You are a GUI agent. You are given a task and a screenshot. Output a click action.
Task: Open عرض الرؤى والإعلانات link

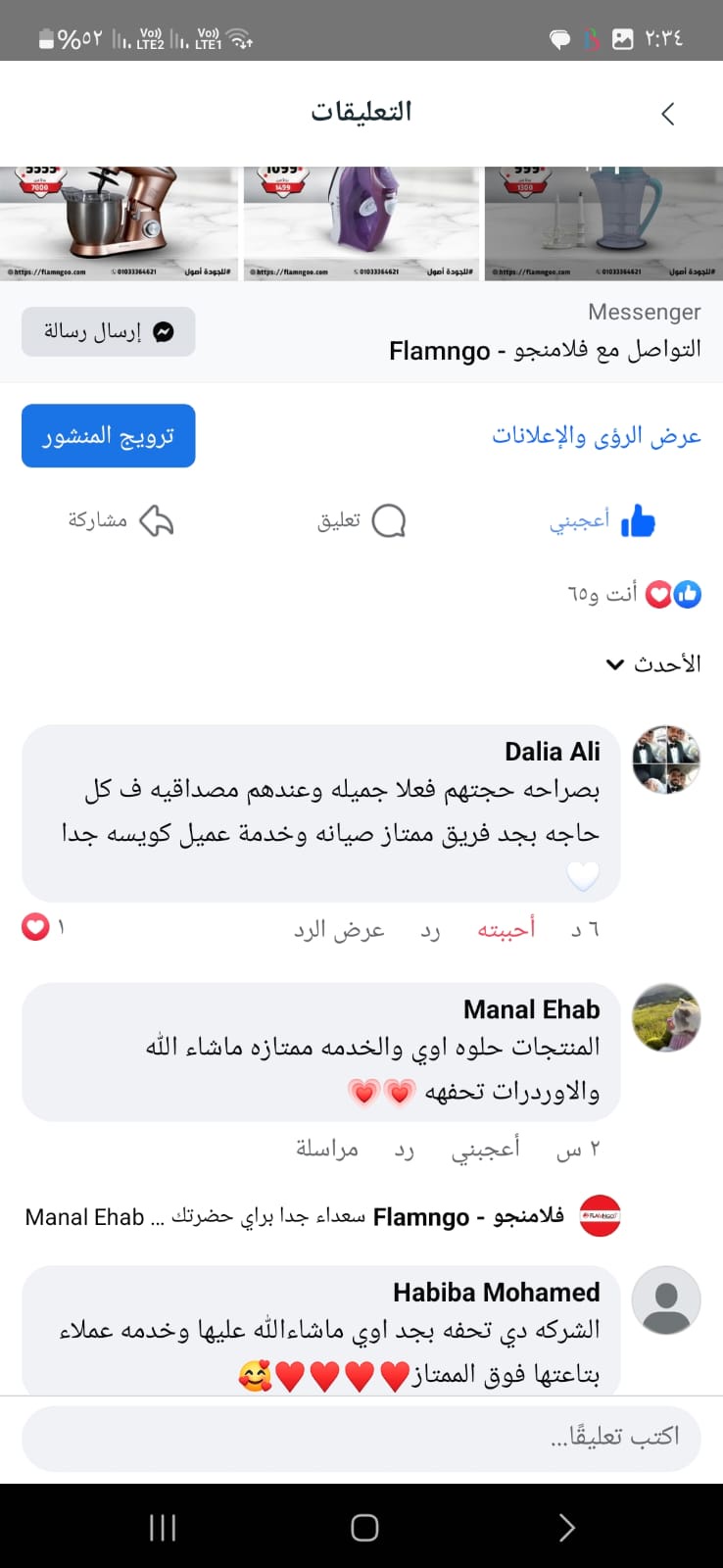(596, 436)
